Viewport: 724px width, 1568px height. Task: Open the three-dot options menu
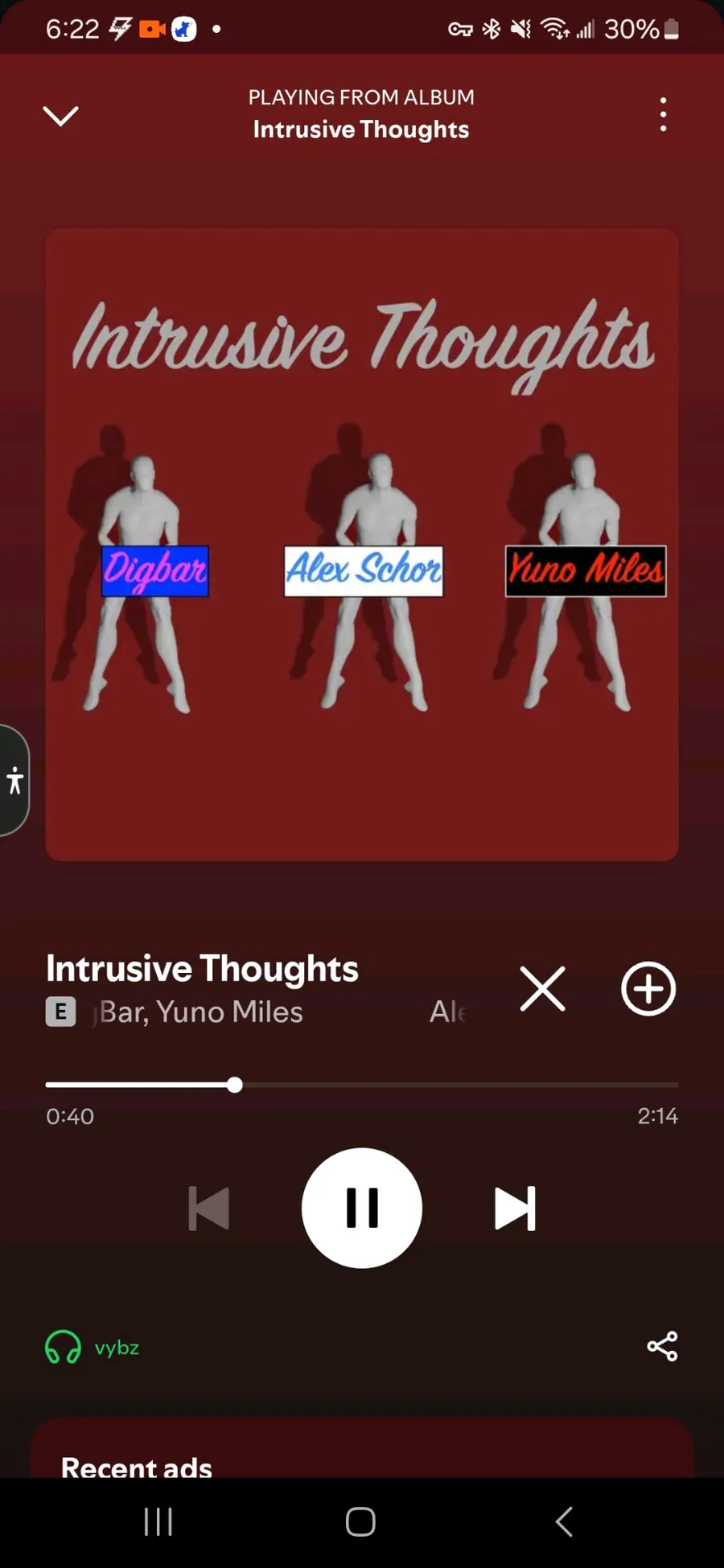tap(663, 115)
